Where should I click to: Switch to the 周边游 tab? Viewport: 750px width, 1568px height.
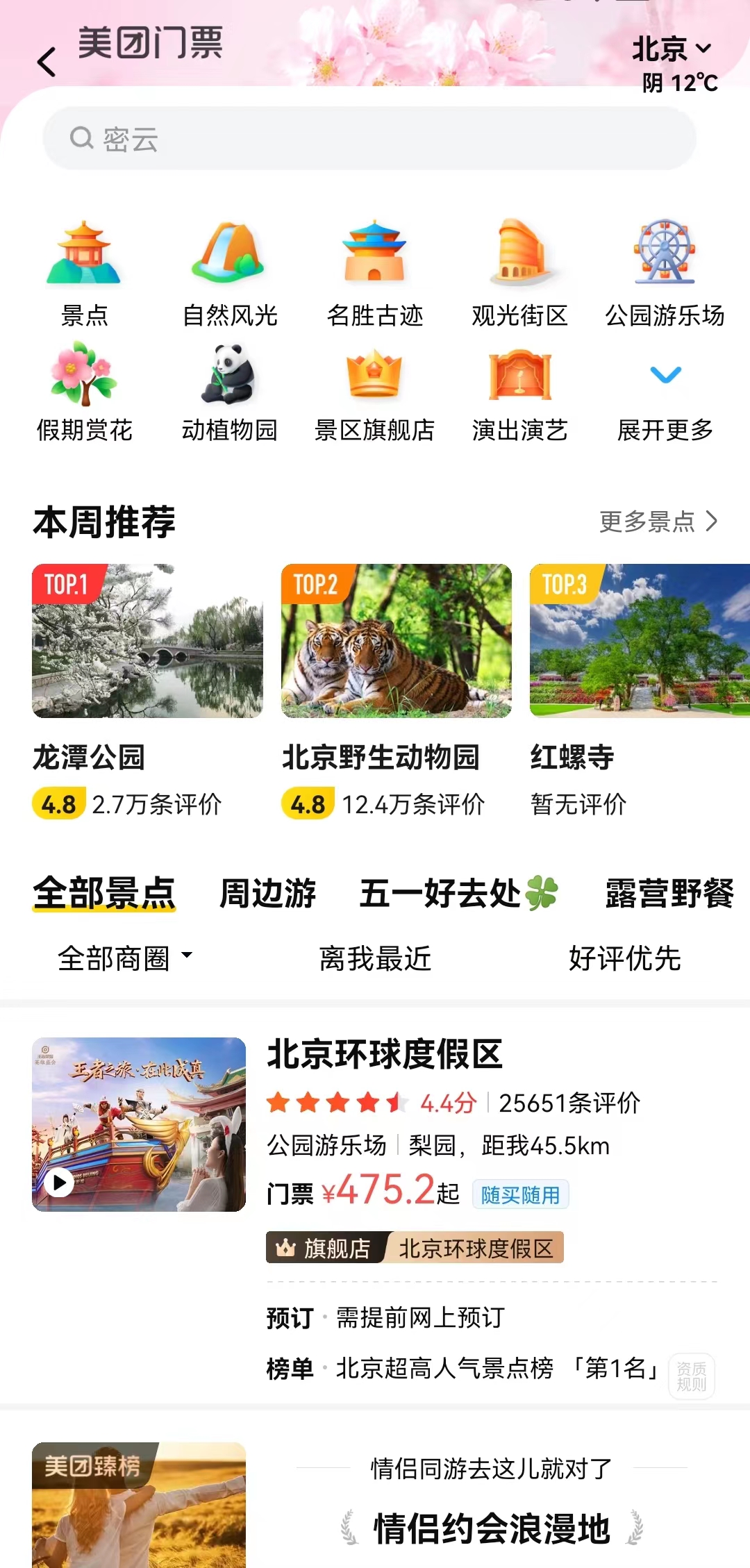[x=267, y=893]
